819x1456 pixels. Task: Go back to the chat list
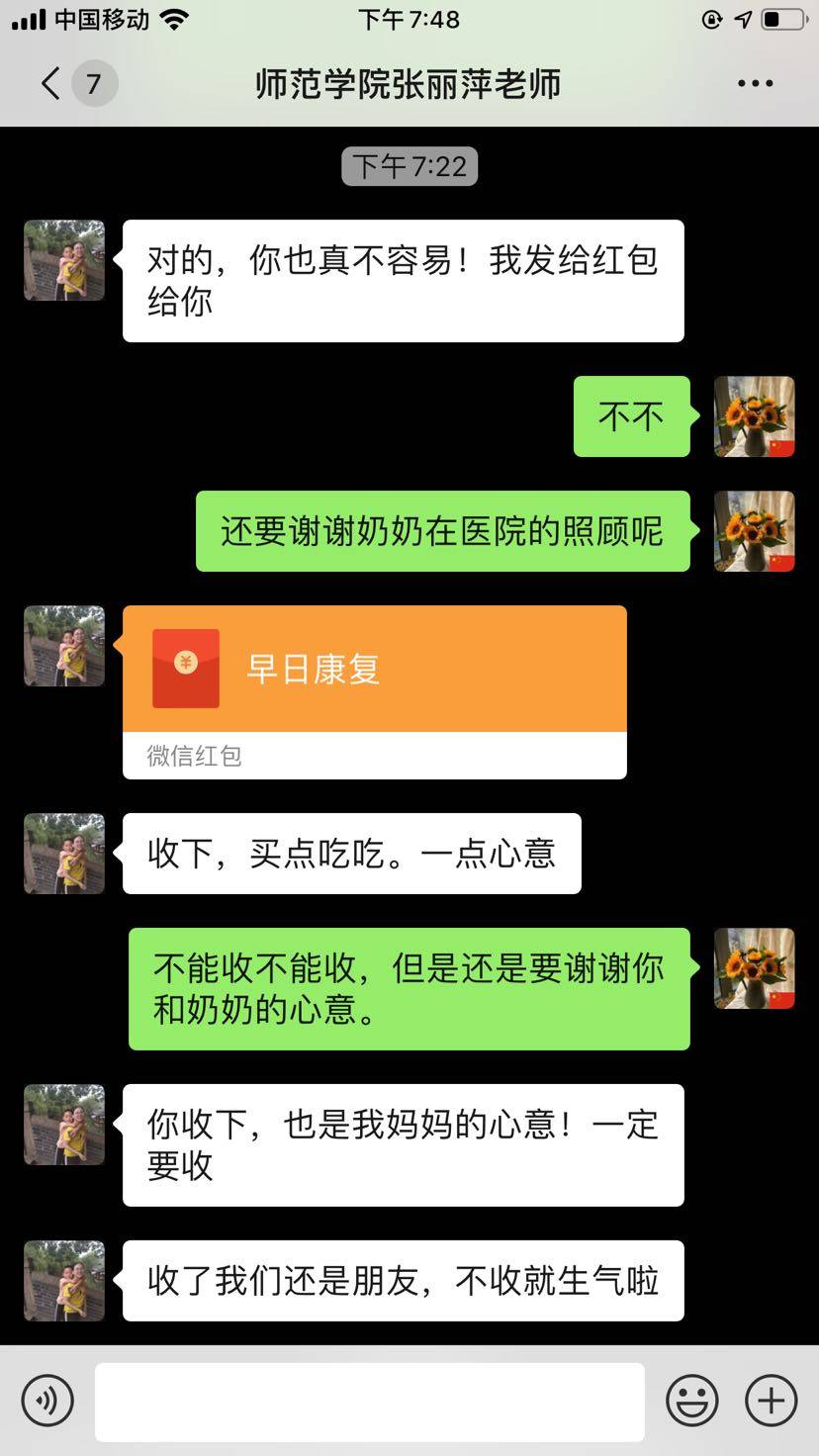51,83
